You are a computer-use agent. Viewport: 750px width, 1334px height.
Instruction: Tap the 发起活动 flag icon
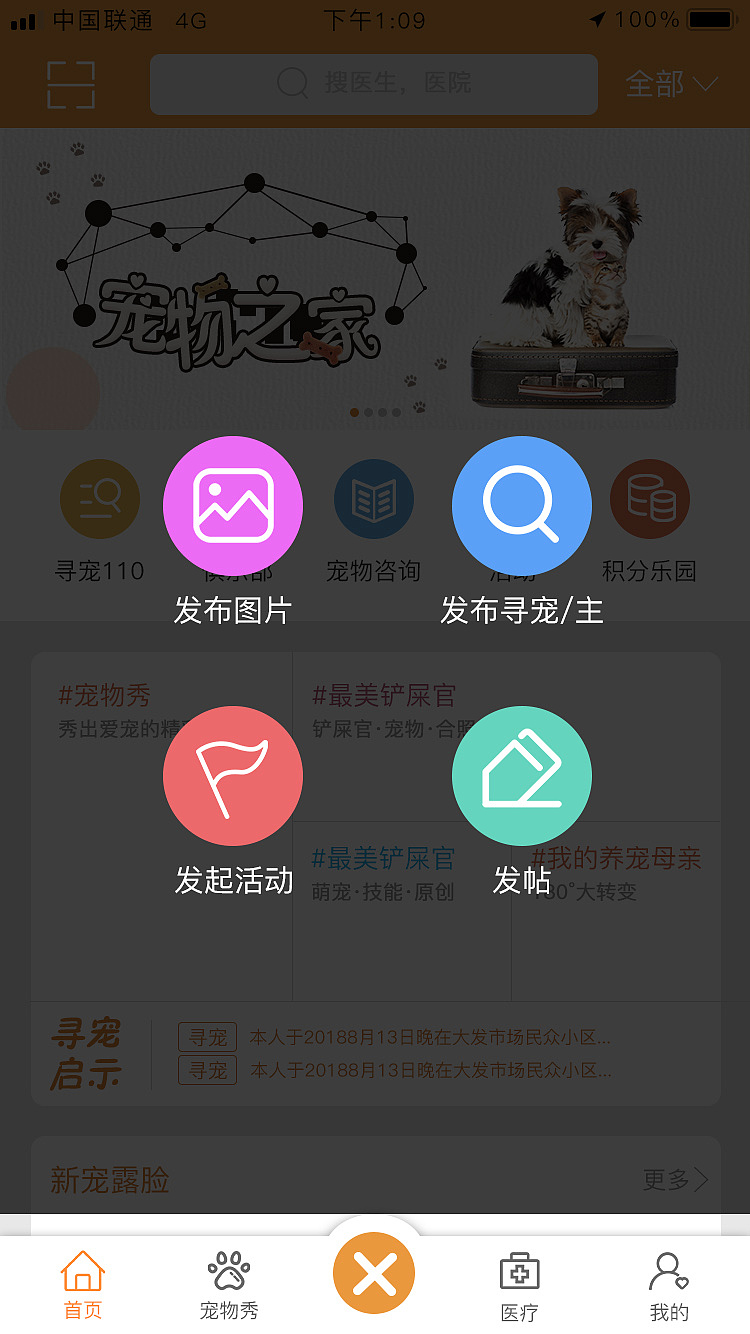[x=233, y=775]
